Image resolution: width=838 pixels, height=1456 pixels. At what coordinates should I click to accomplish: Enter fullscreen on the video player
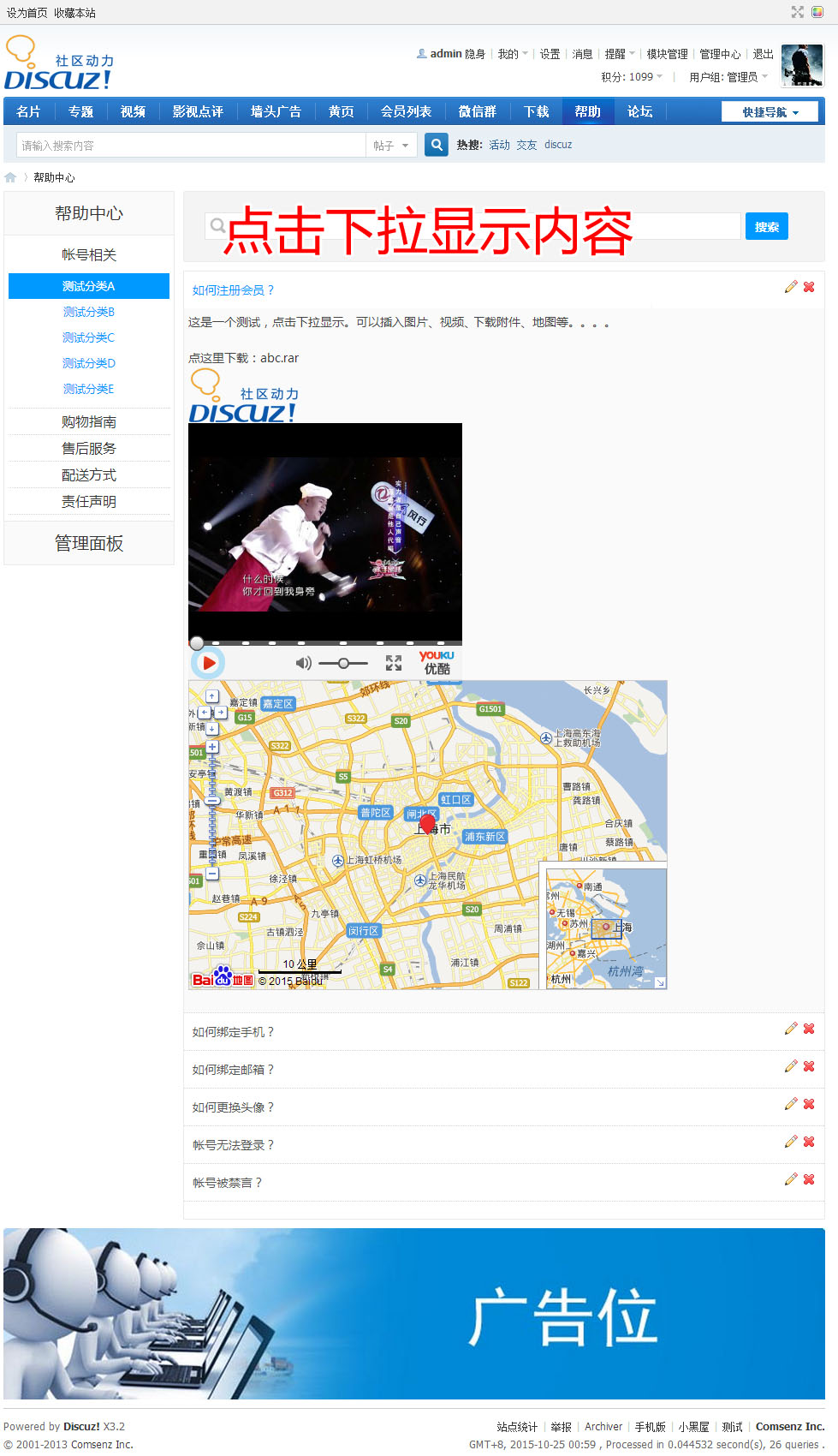394,663
